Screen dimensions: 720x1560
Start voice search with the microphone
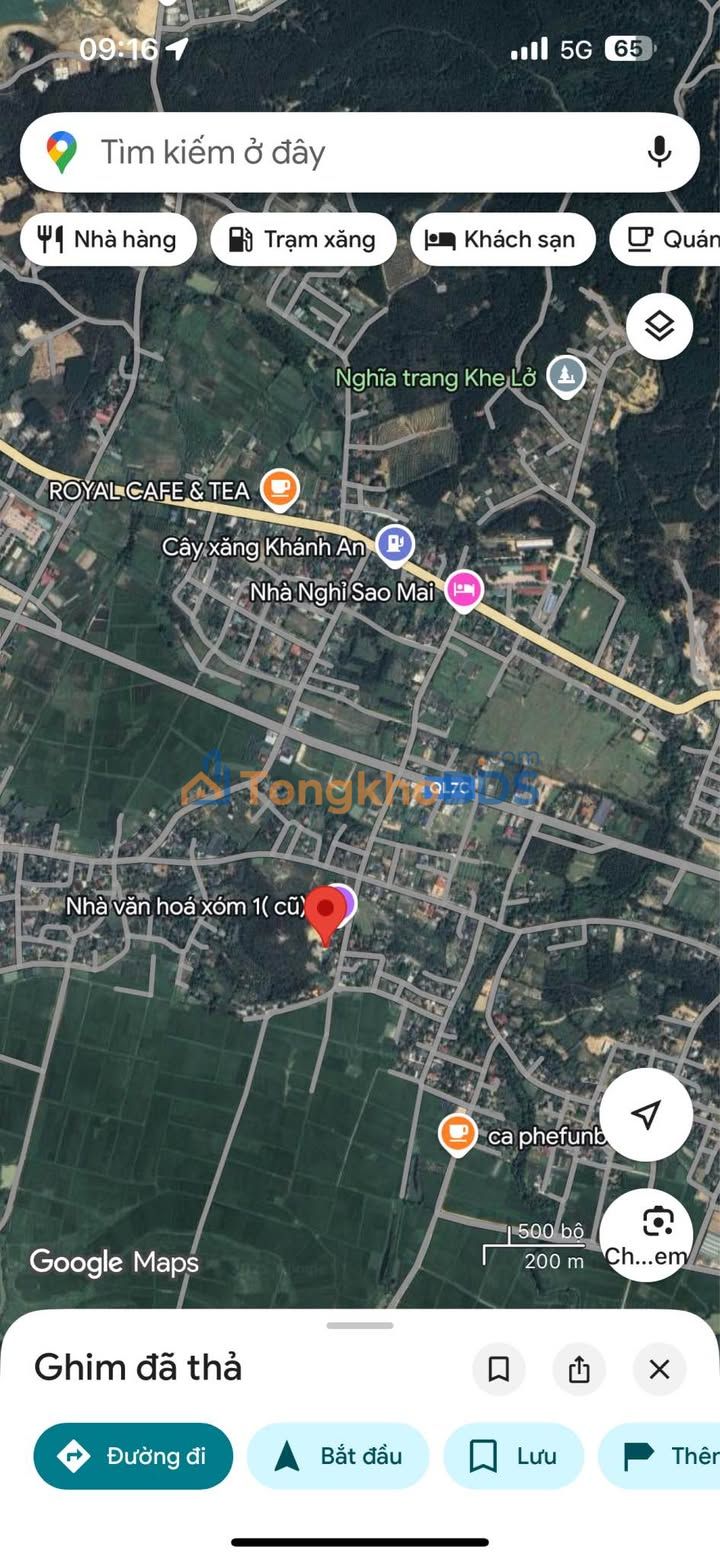pyautogui.click(x=659, y=152)
